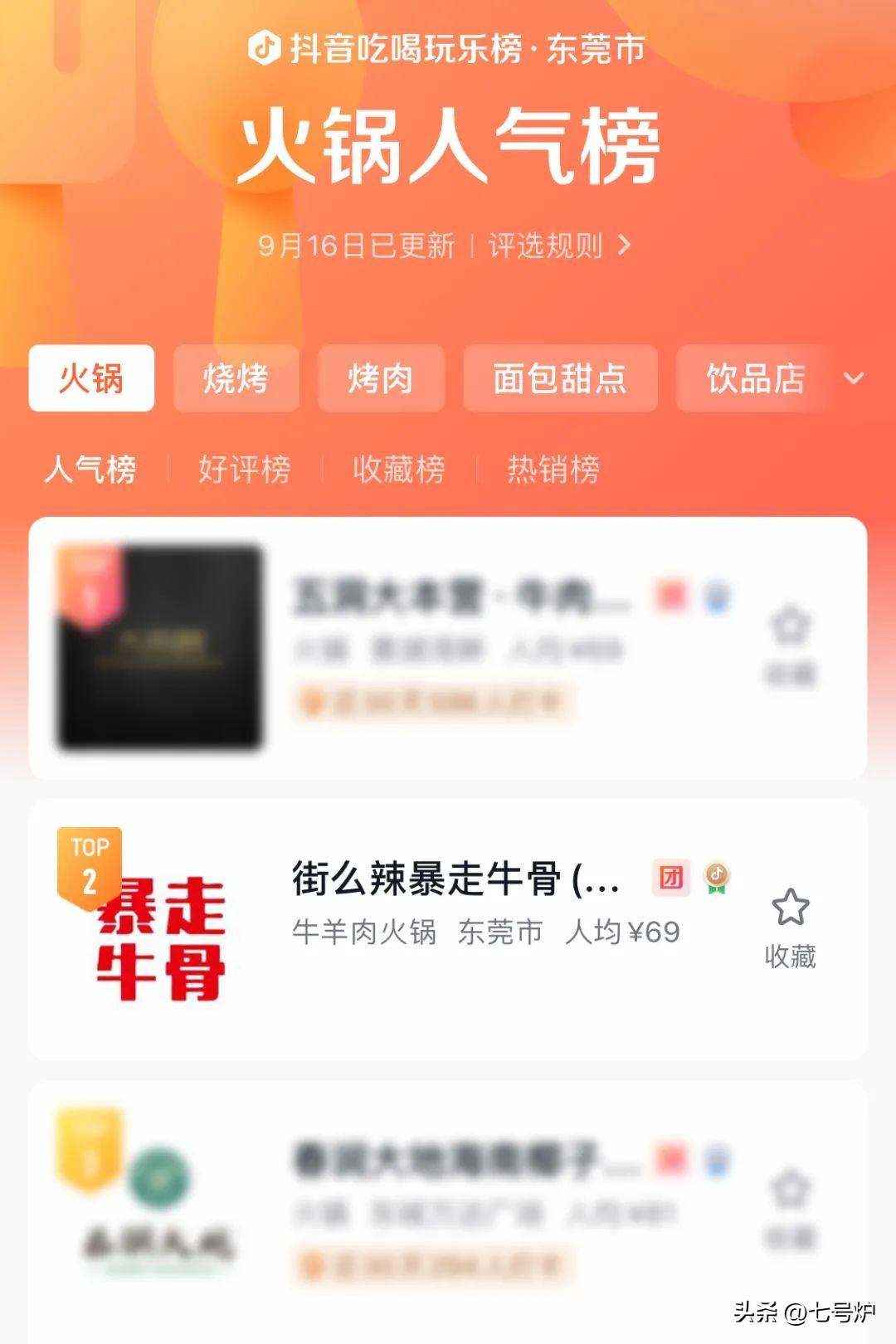896x1344 pixels.
Task: Switch to the 好评榜 ranking
Action: (x=245, y=470)
